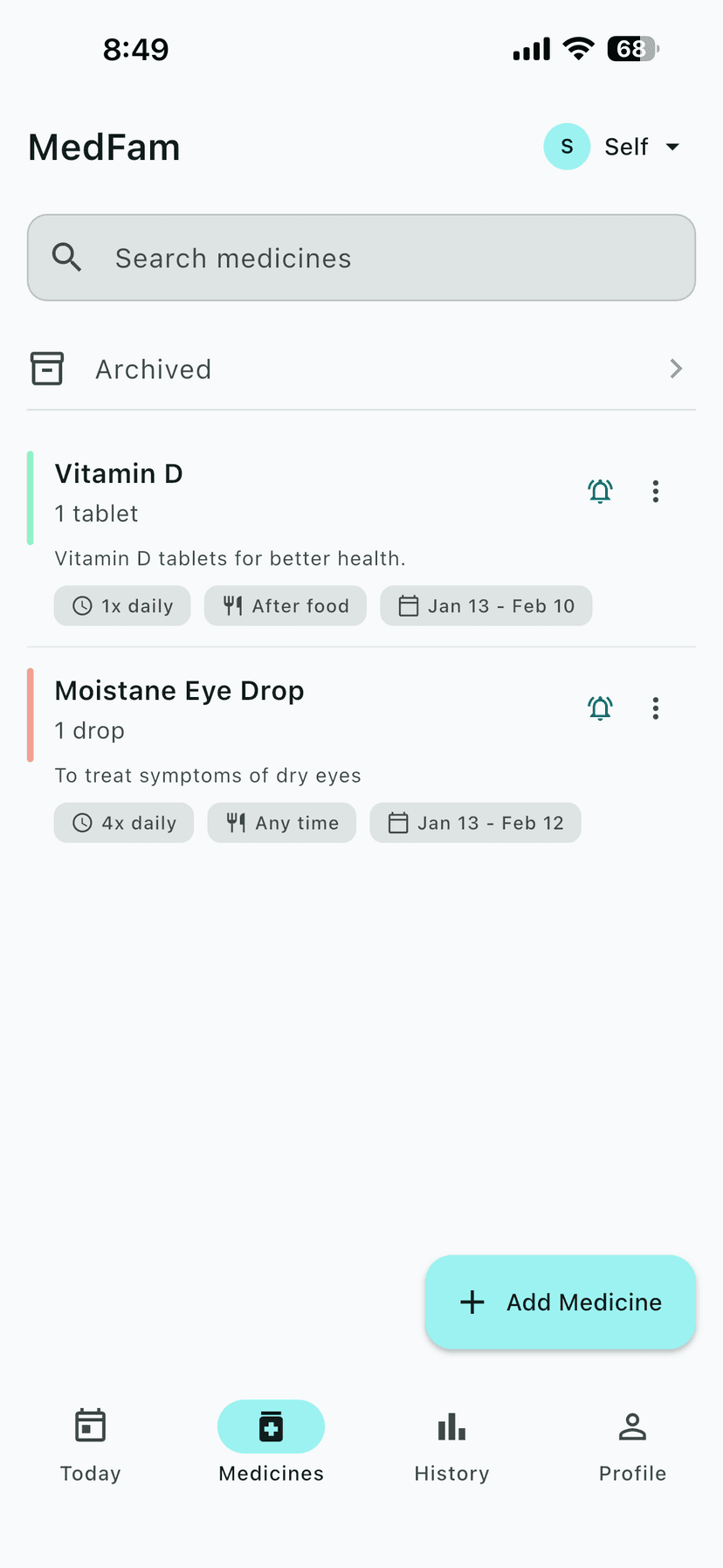Open the three-dot menu for Vitamin D
723x1568 pixels.
655,491
